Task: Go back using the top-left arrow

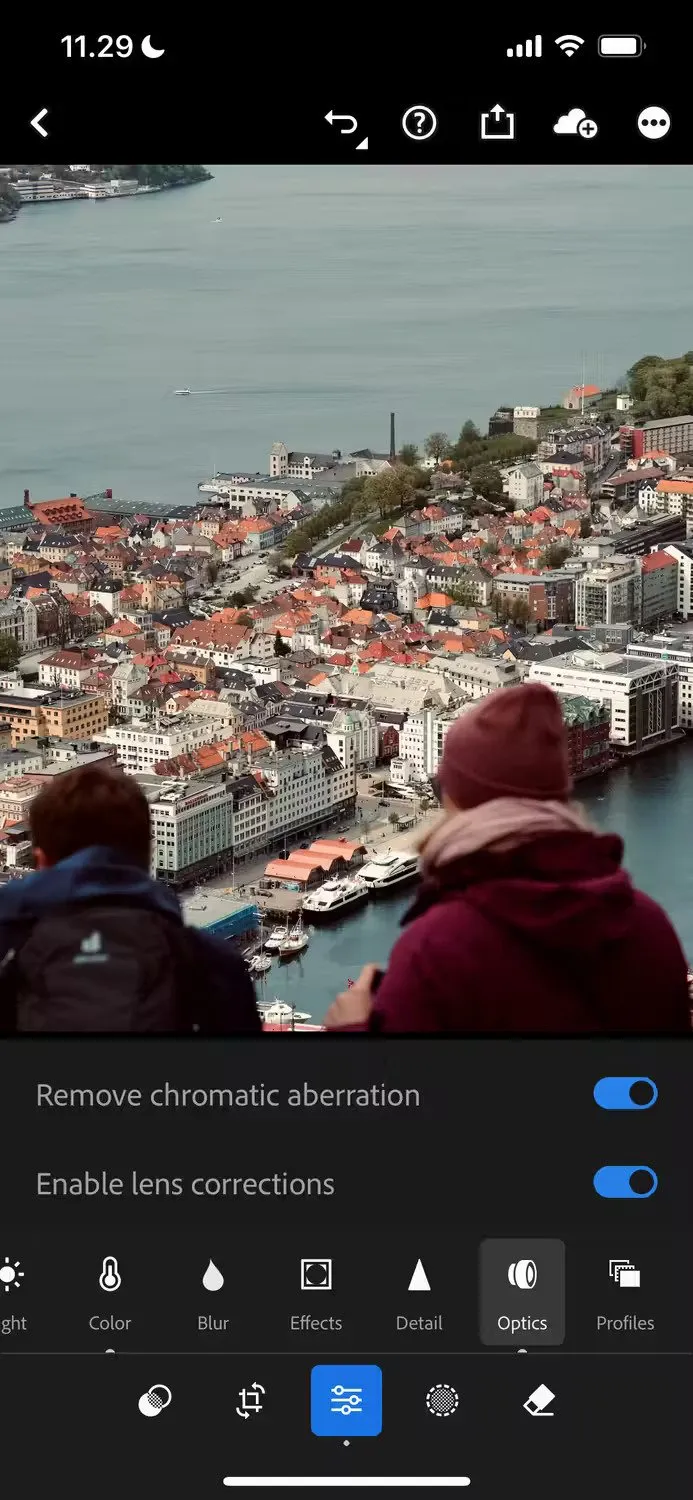Action: (x=39, y=124)
